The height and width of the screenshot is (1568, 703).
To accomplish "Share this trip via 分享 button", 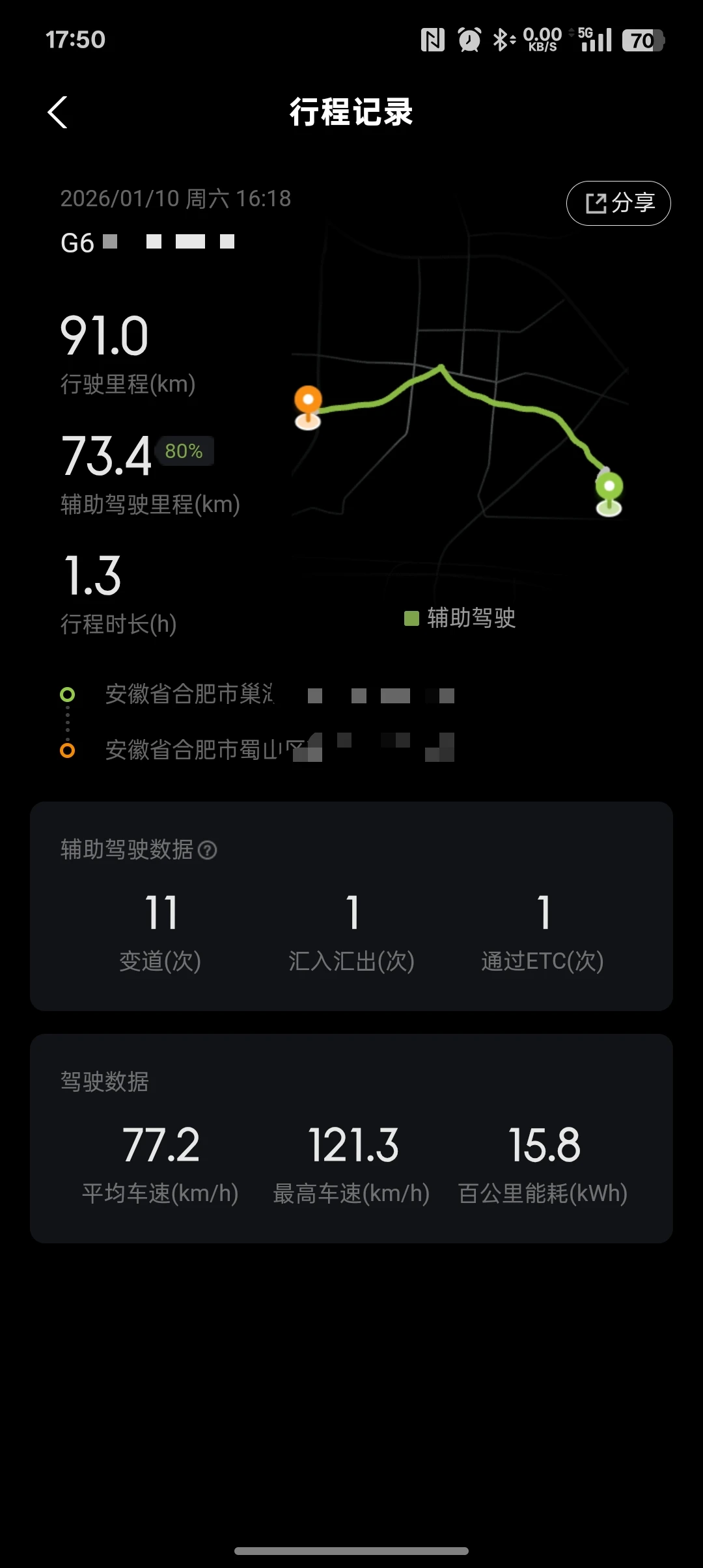I will (x=618, y=203).
